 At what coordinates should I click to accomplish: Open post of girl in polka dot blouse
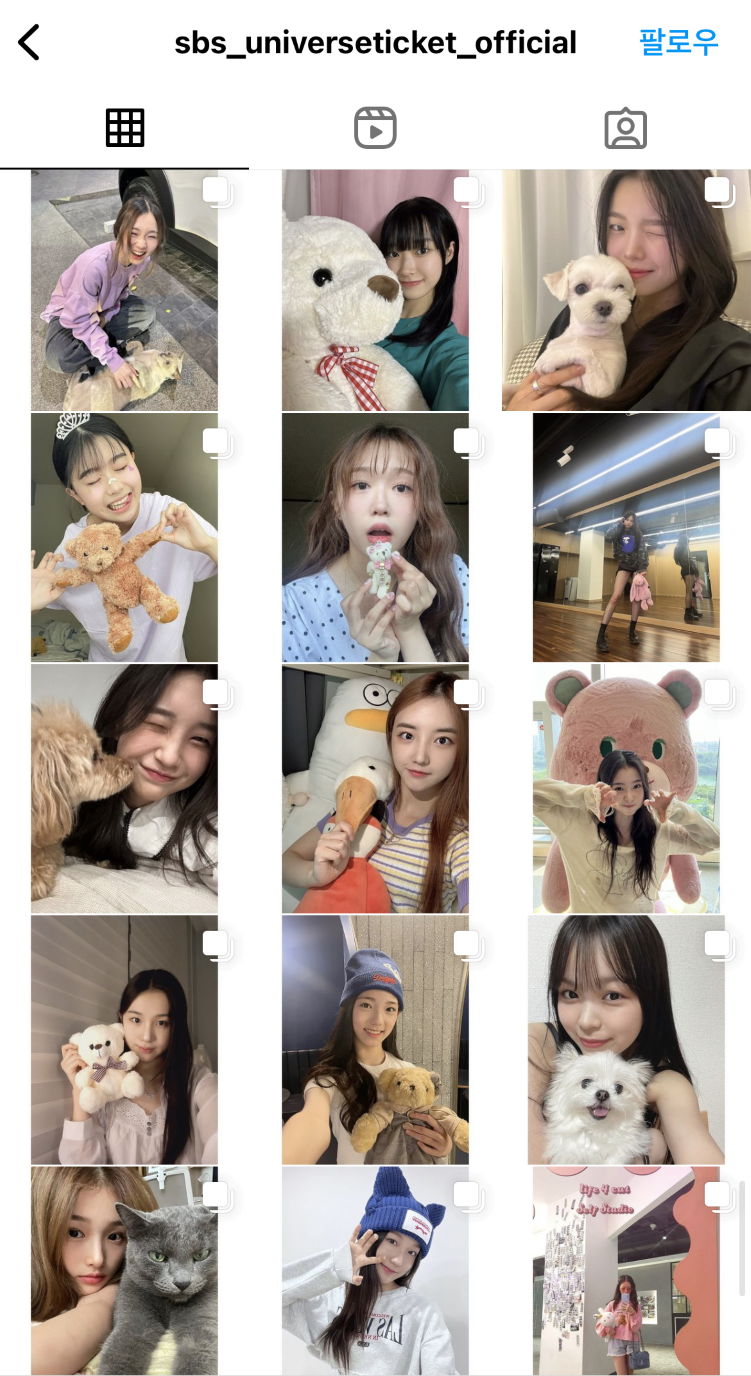[x=375, y=538]
